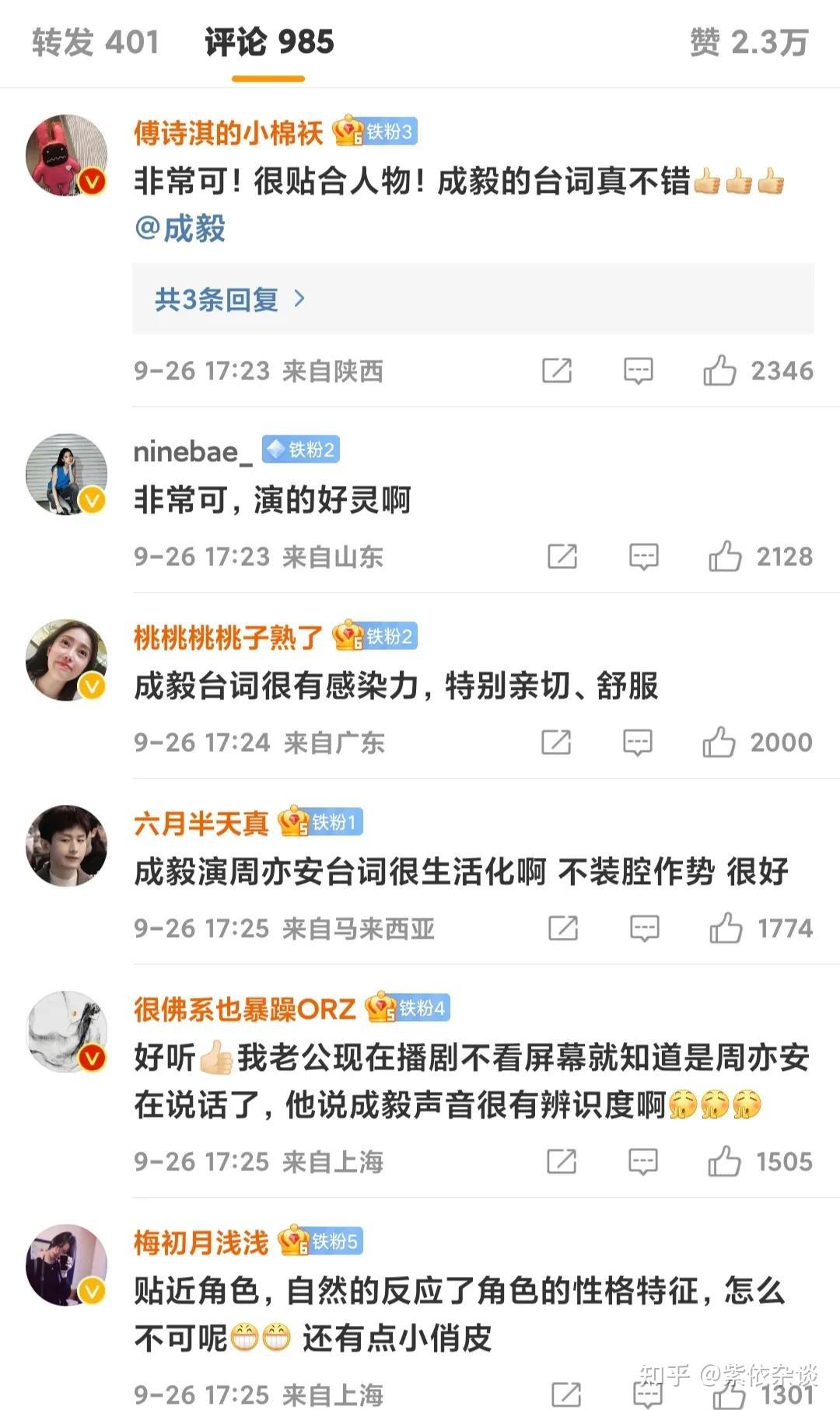Like ninebae_'s comment

[x=725, y=557]
